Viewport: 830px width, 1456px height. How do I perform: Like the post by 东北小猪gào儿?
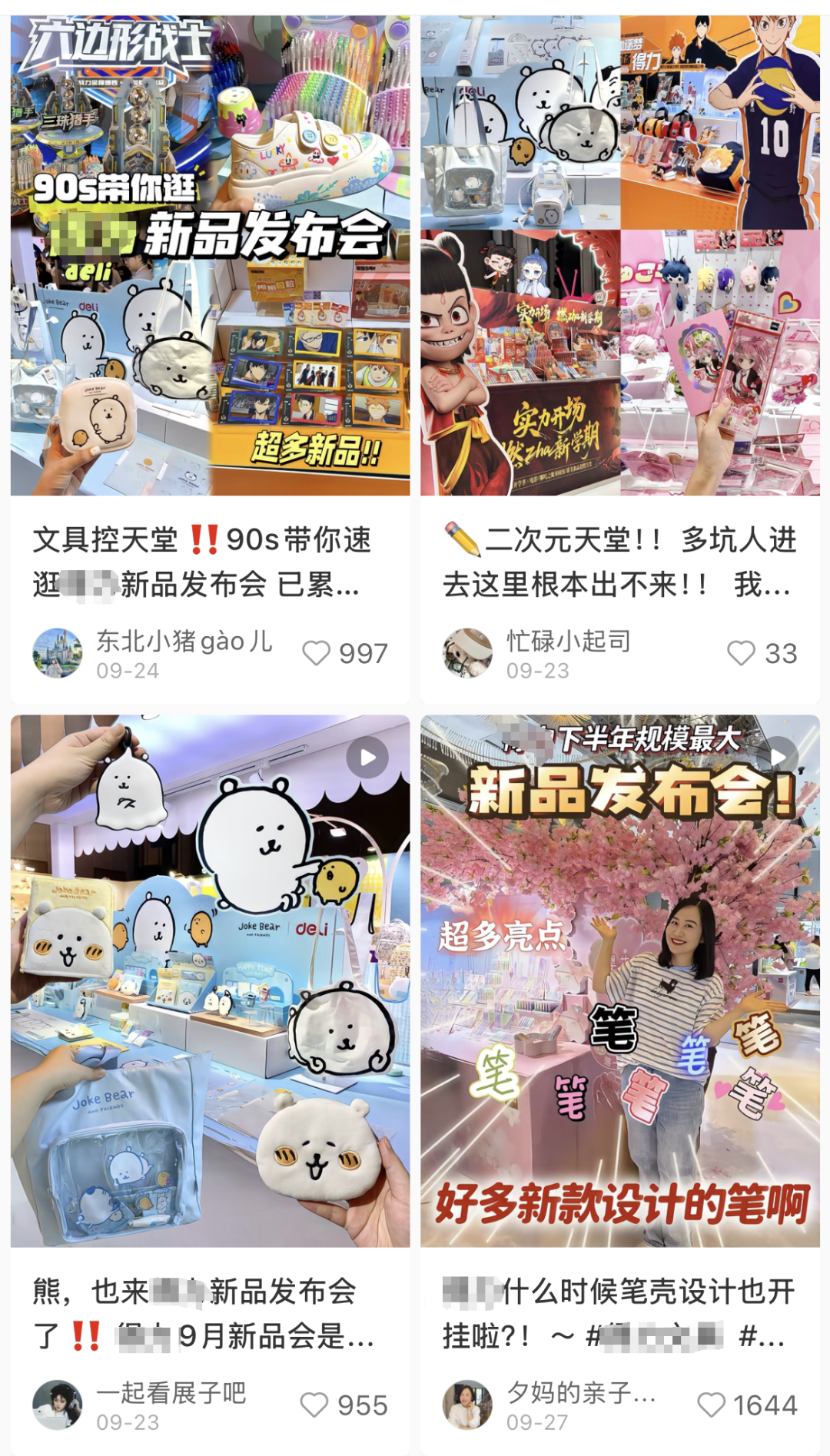pos(316,653)
